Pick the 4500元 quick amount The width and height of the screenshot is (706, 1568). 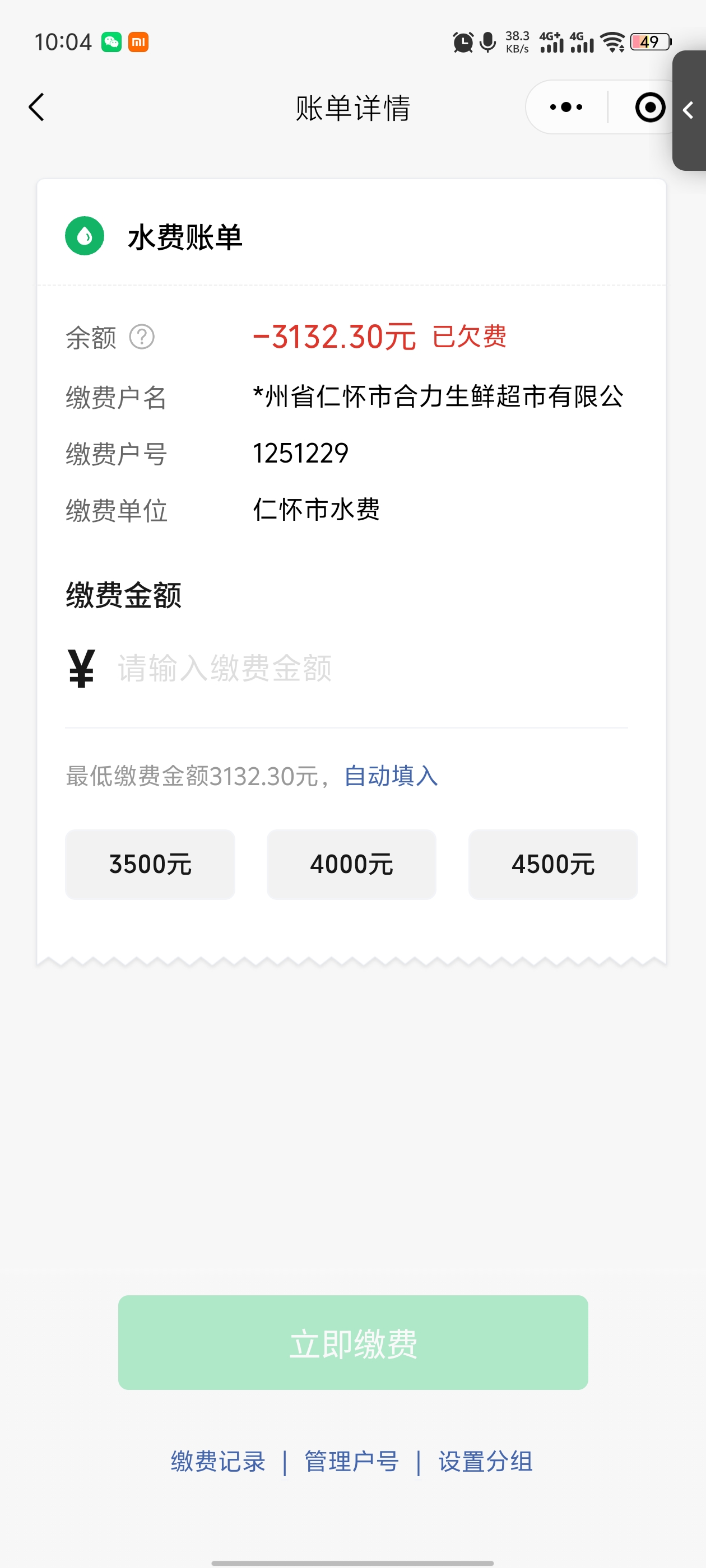[x=552, y=864]
